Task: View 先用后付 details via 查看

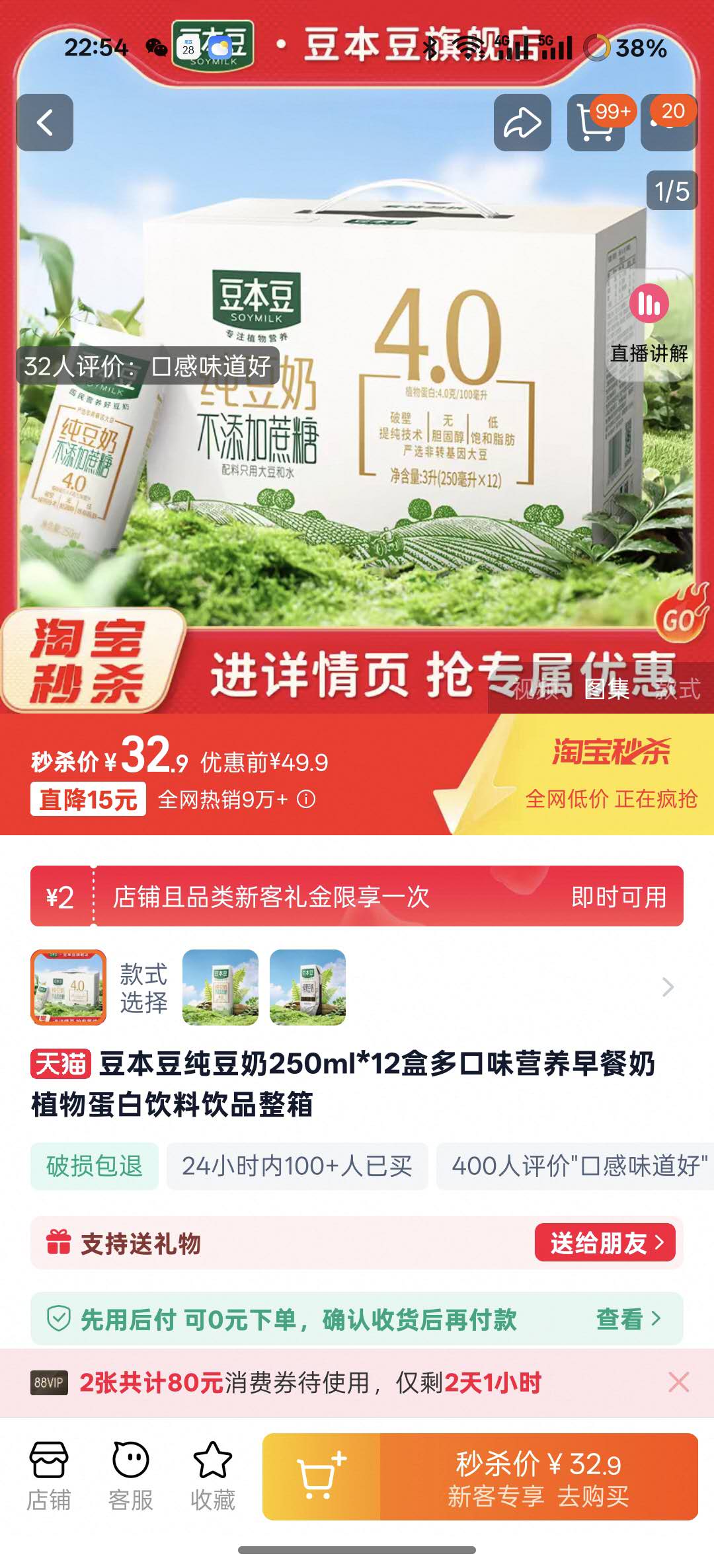Action: pos(629,1320)
